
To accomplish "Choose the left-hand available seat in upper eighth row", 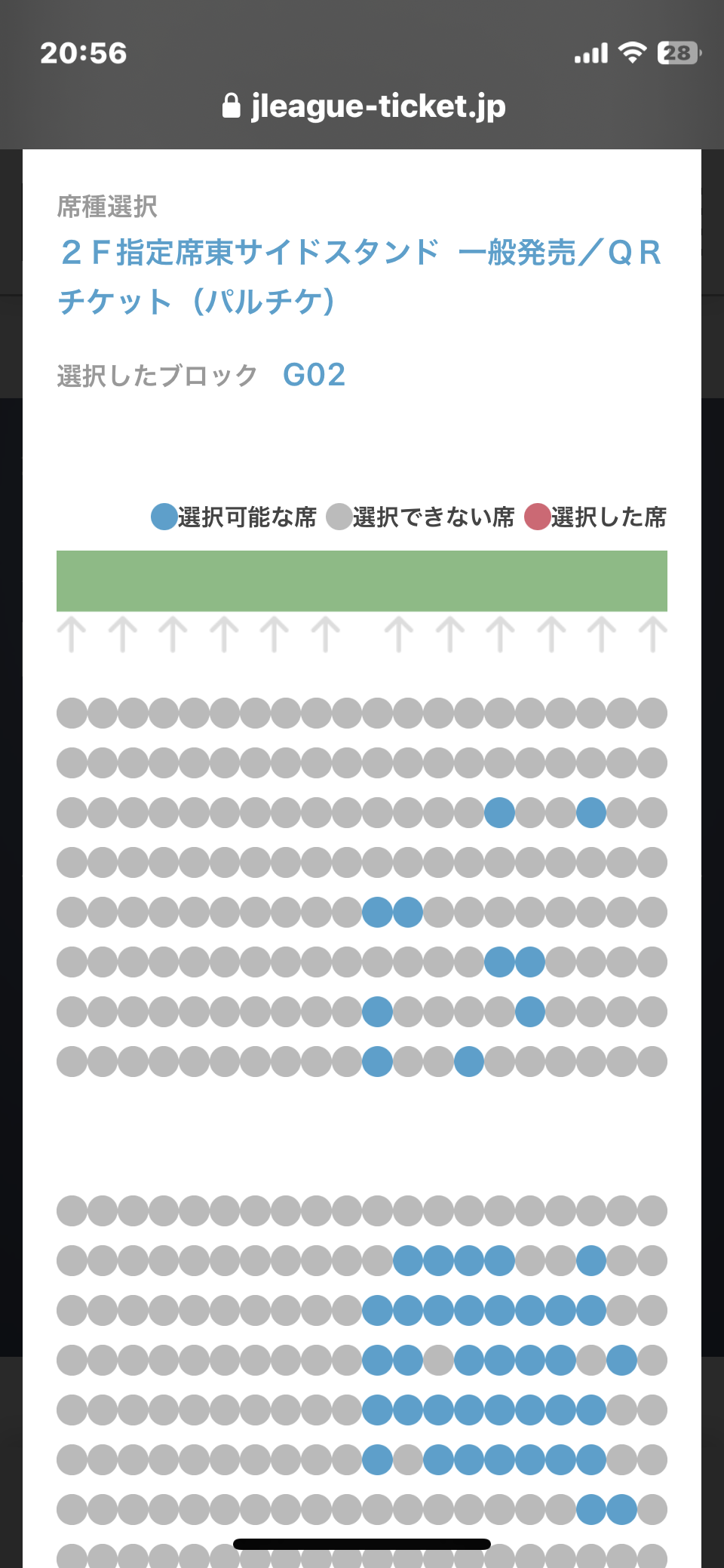I will coord(377,1061).
